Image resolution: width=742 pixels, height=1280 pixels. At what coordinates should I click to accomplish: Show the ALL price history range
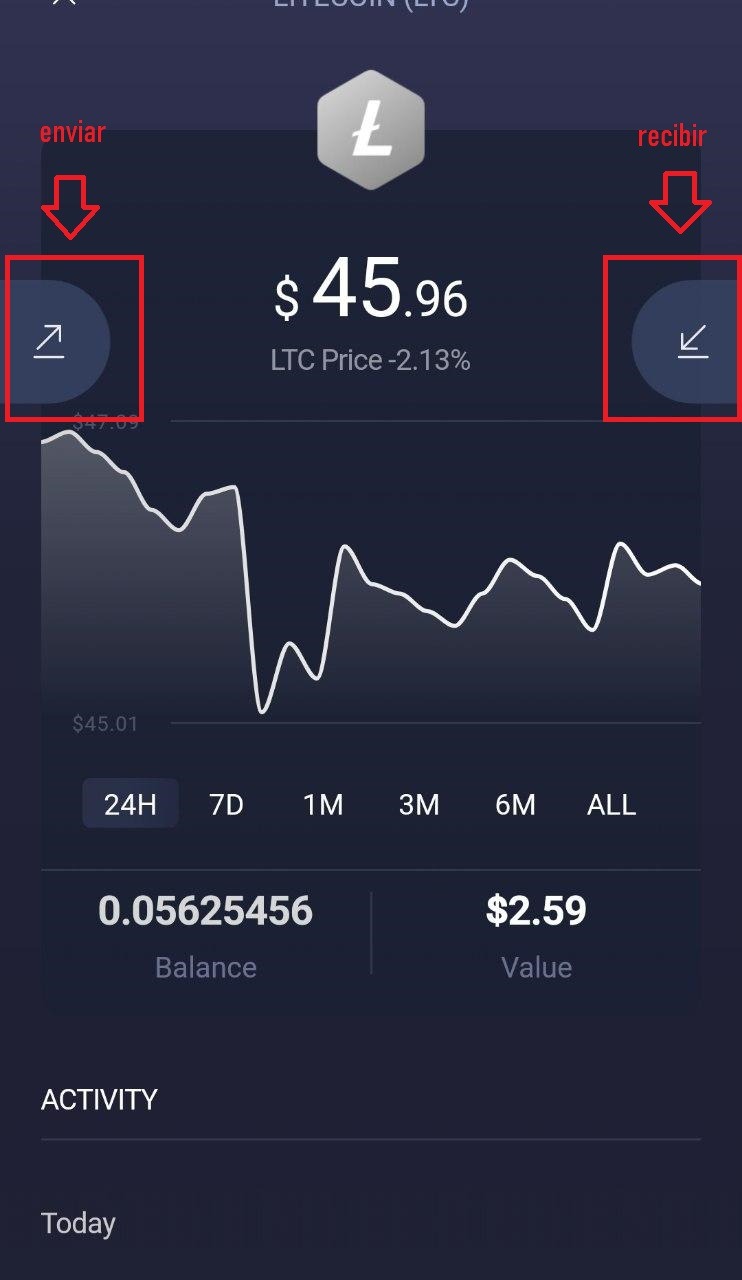pos(610,804)
